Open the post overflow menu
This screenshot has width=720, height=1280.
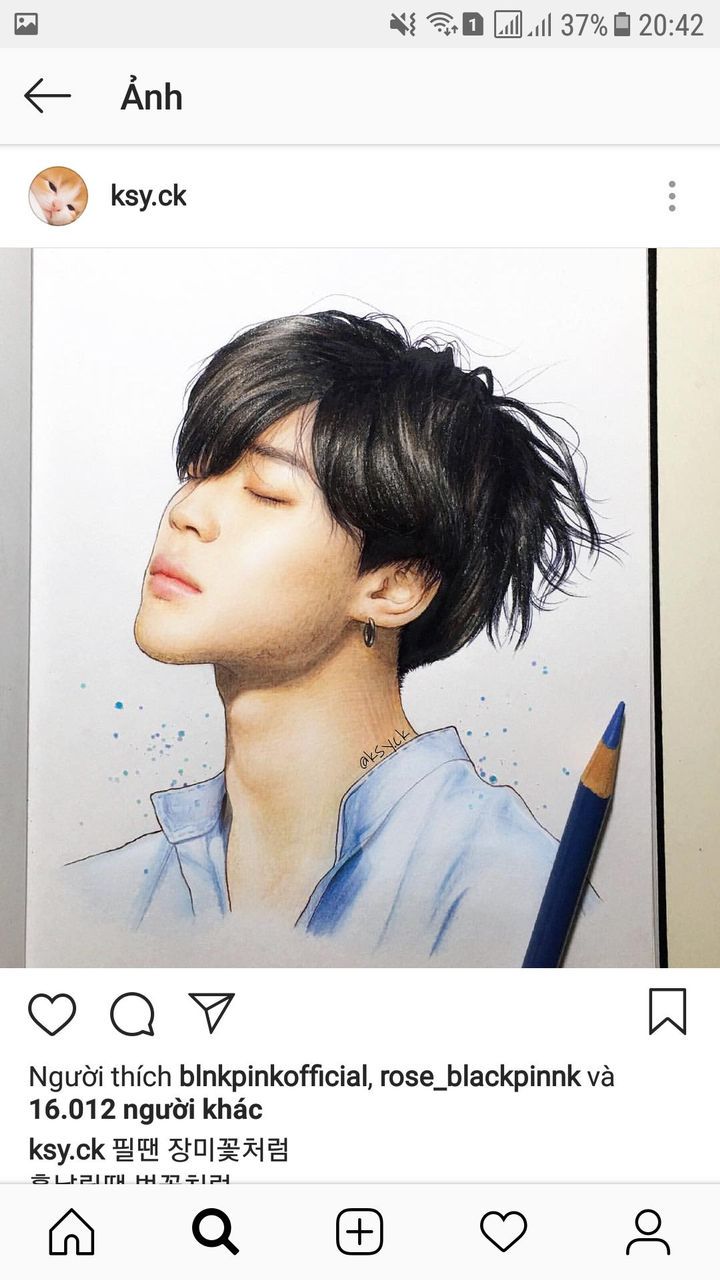click(x=672, y=196)
